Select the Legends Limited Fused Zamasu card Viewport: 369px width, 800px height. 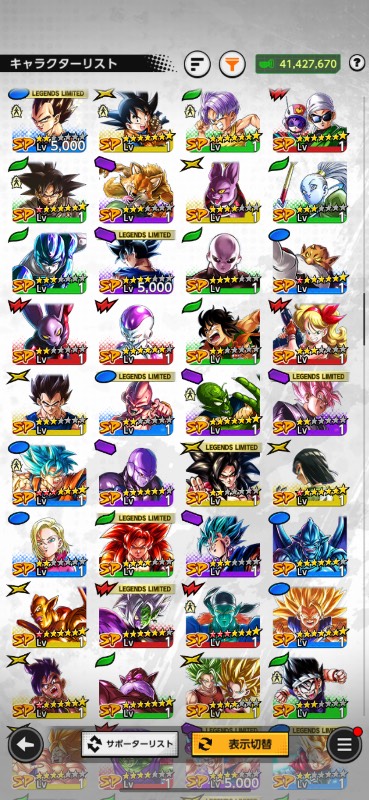point(136,616)
